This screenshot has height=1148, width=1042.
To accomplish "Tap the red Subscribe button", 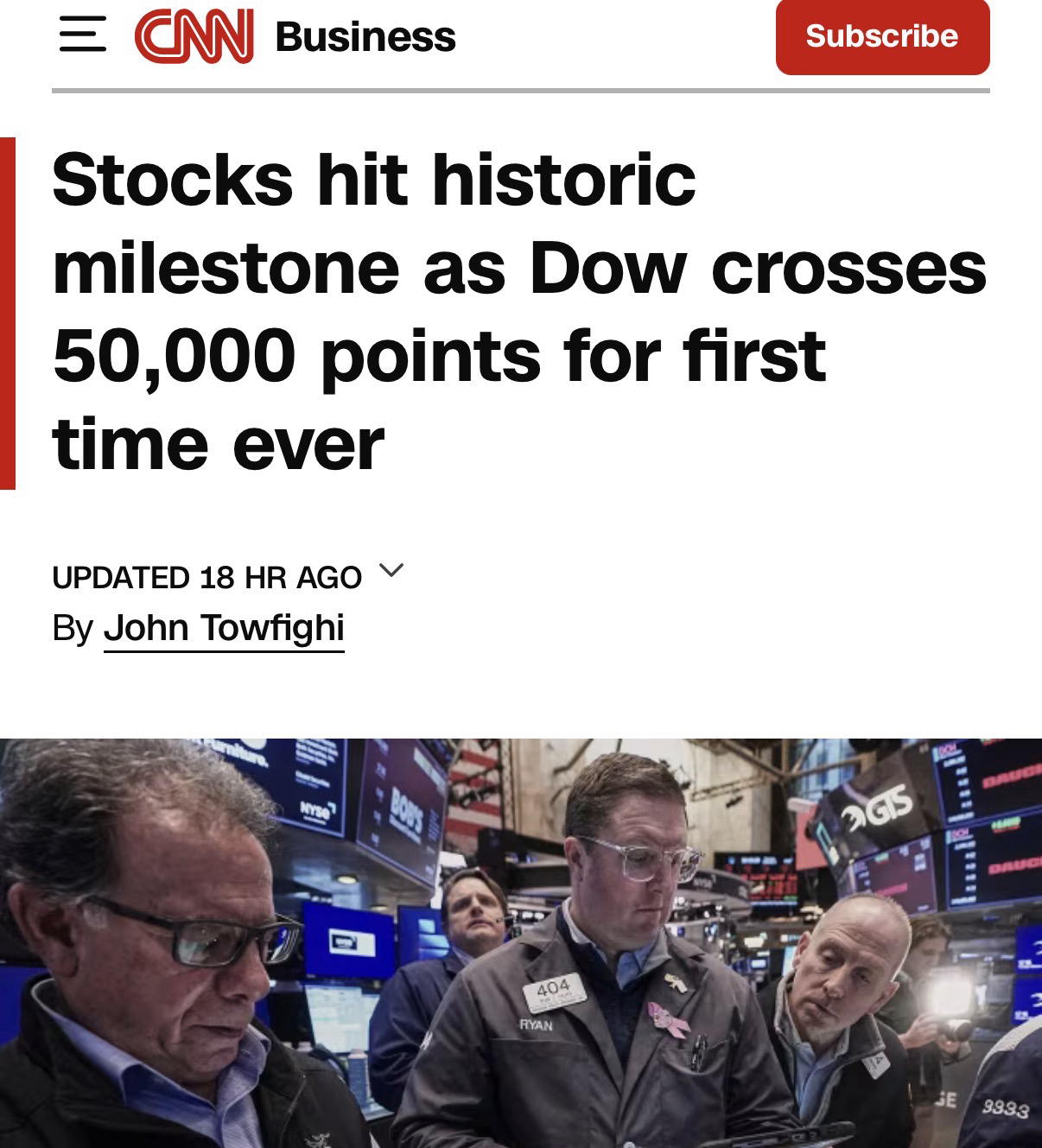I will click(881, 36).
